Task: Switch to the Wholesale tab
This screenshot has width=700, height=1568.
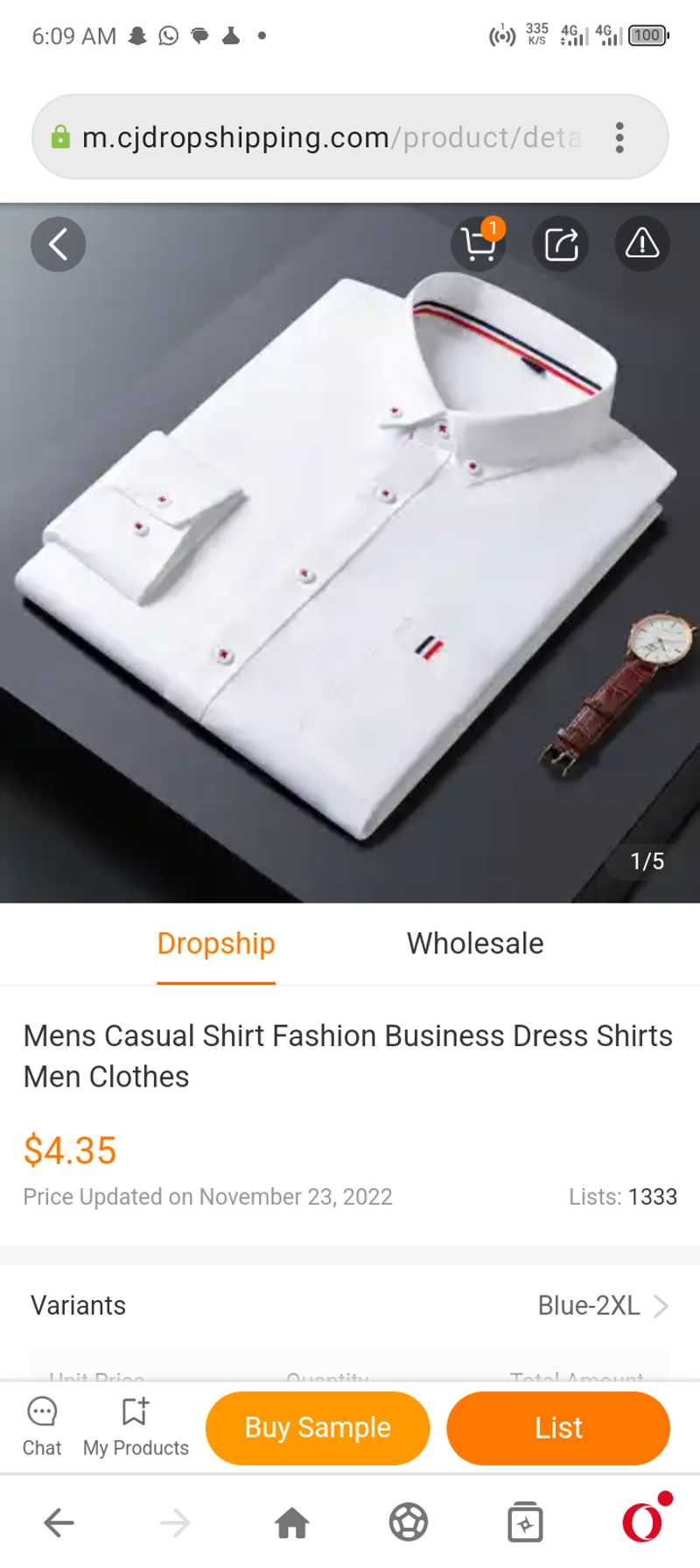Action: 475,944
